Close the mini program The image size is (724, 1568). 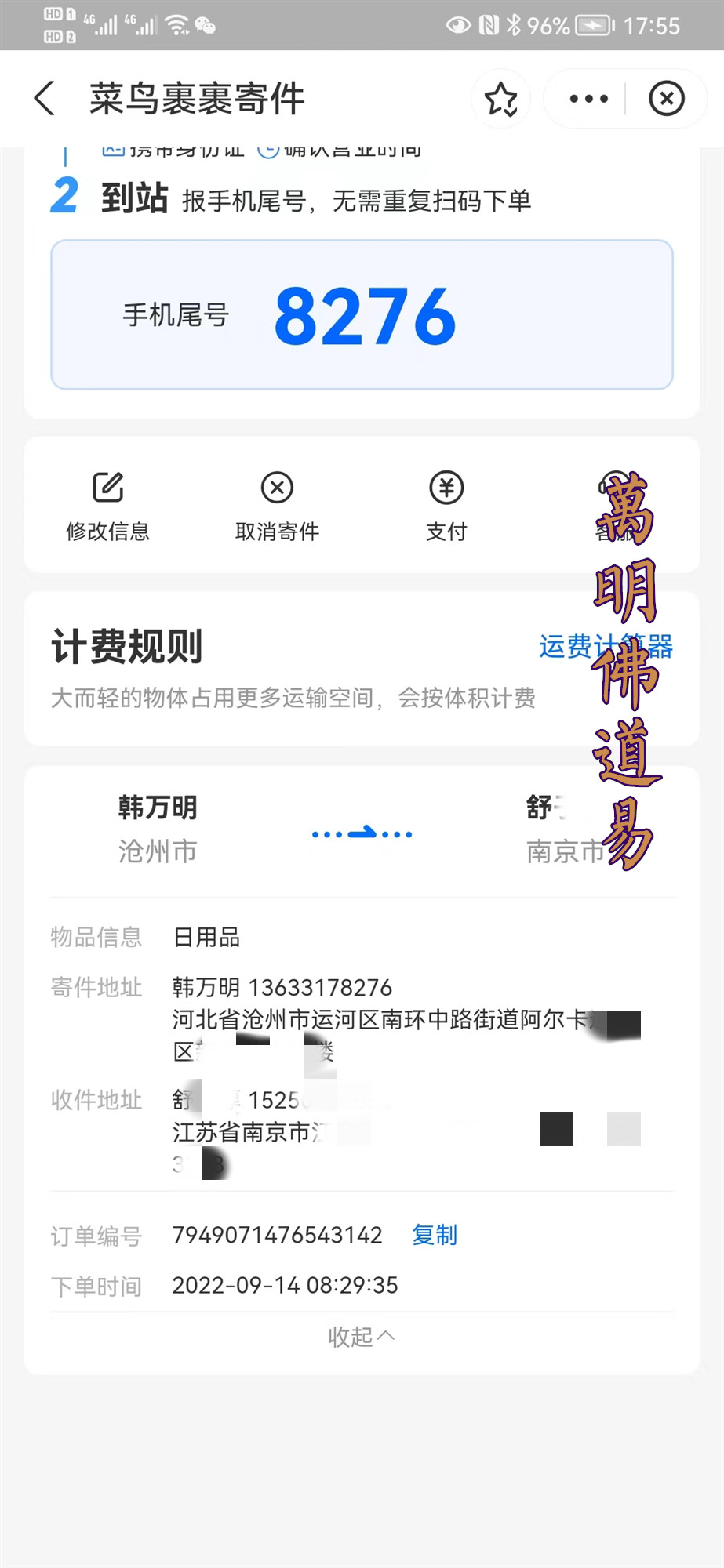[x=667, y=99]
